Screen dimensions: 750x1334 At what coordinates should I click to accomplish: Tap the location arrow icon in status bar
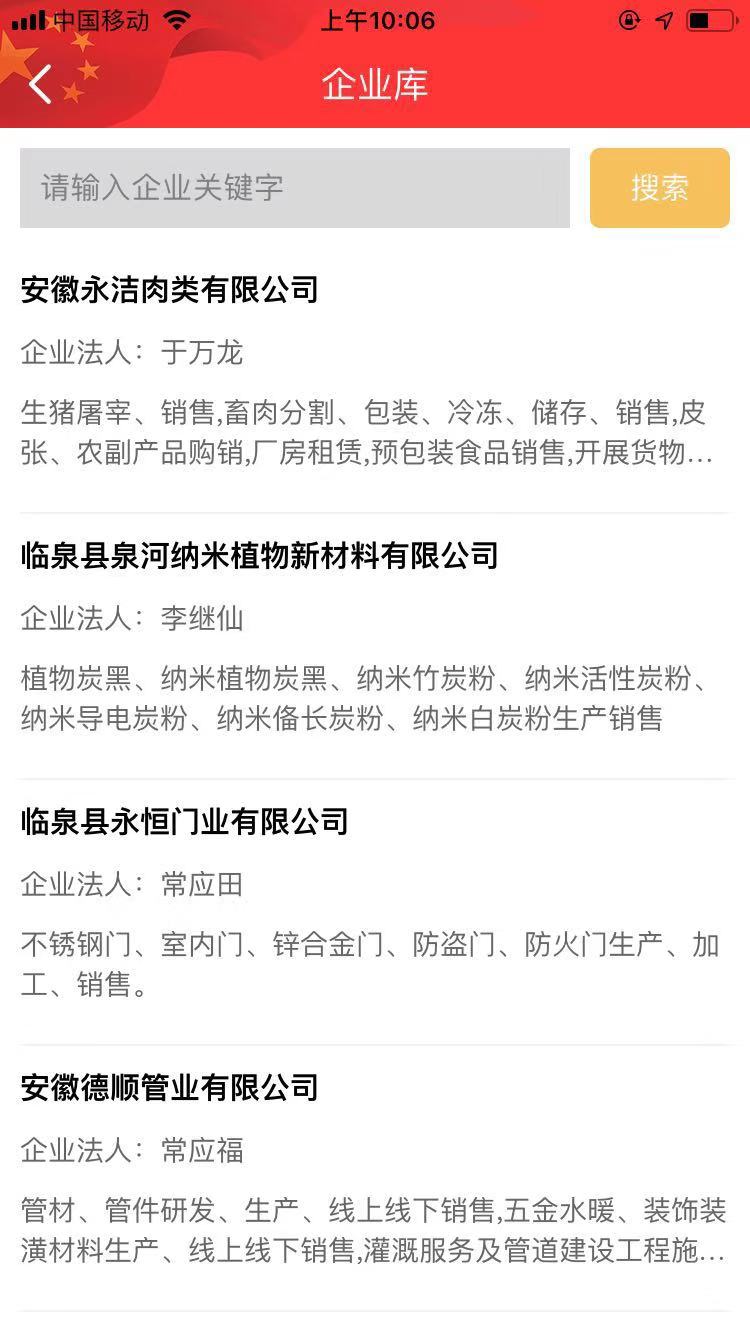click(x=664, y=19)
